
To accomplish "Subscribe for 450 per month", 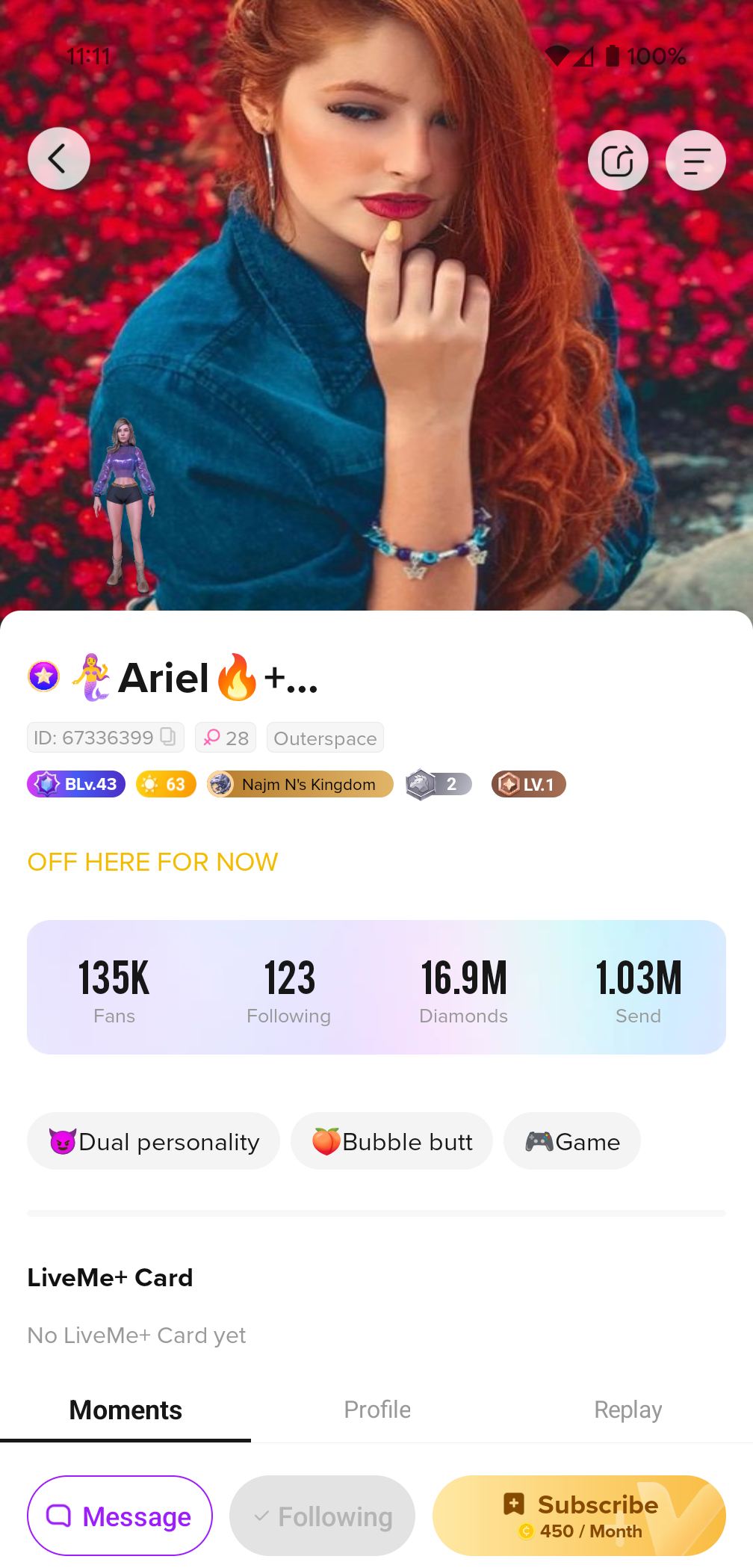I will (x=580, y=1516).
